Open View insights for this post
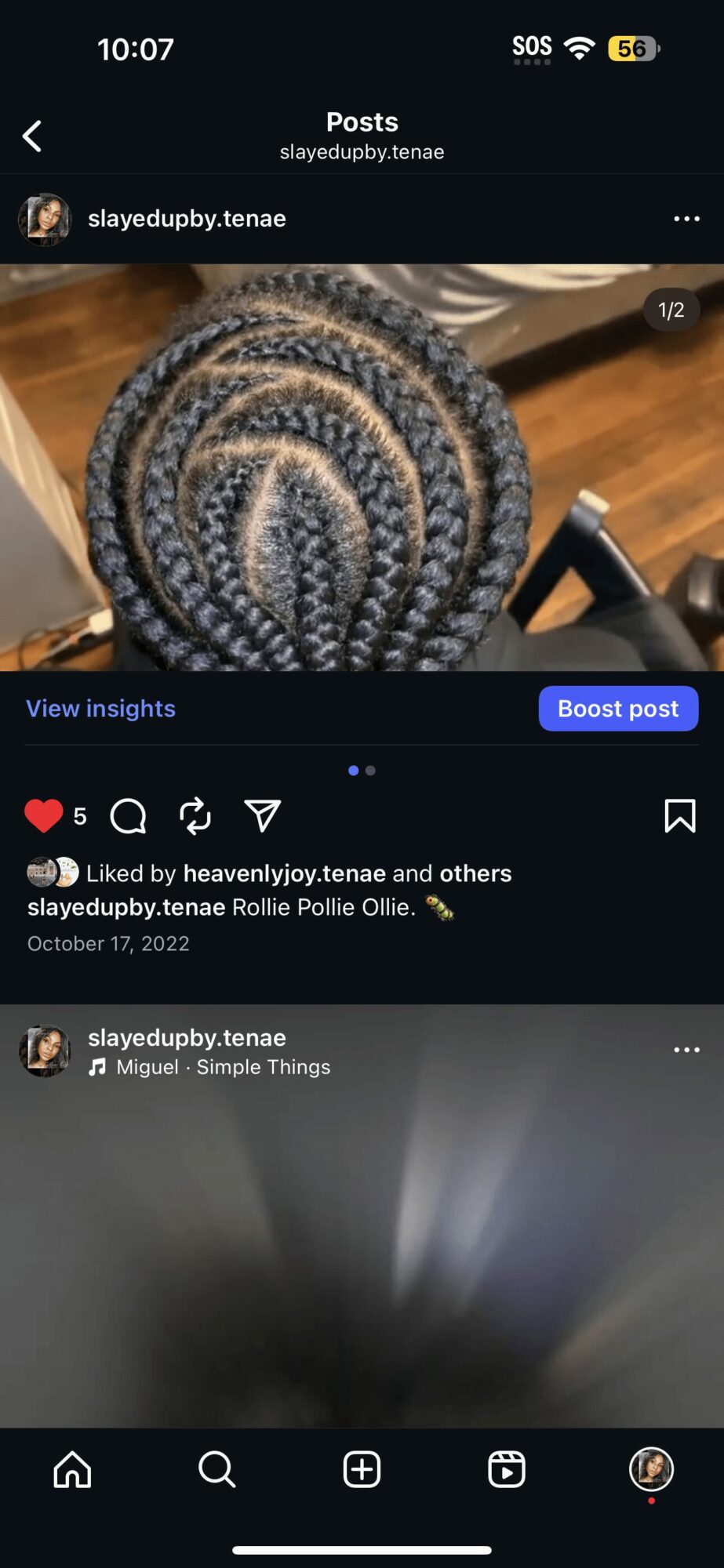Image resolution: width=724 pixels, height=1568 pixels. [100, 709]
